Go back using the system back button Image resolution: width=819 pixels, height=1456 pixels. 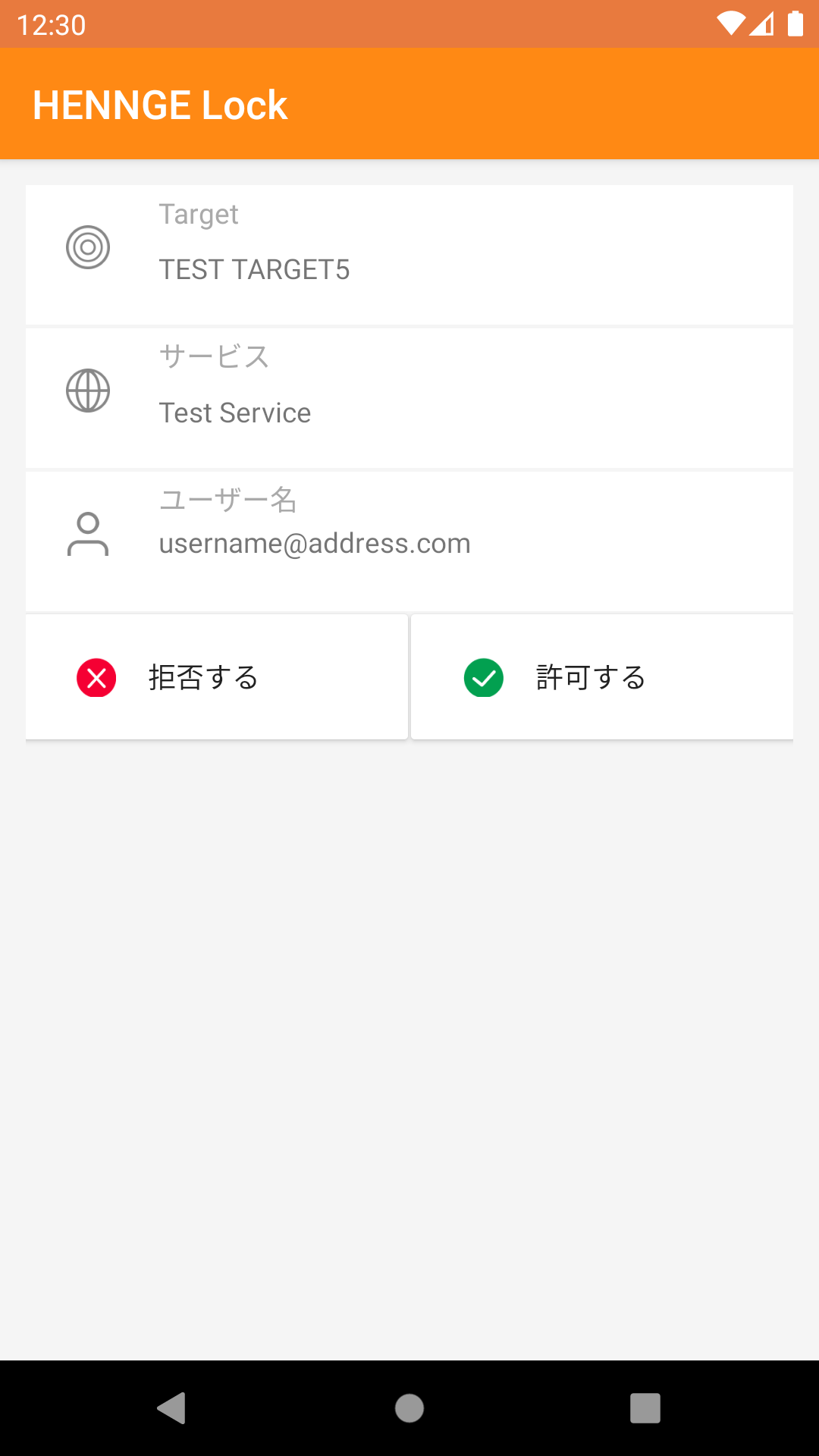172,1408
